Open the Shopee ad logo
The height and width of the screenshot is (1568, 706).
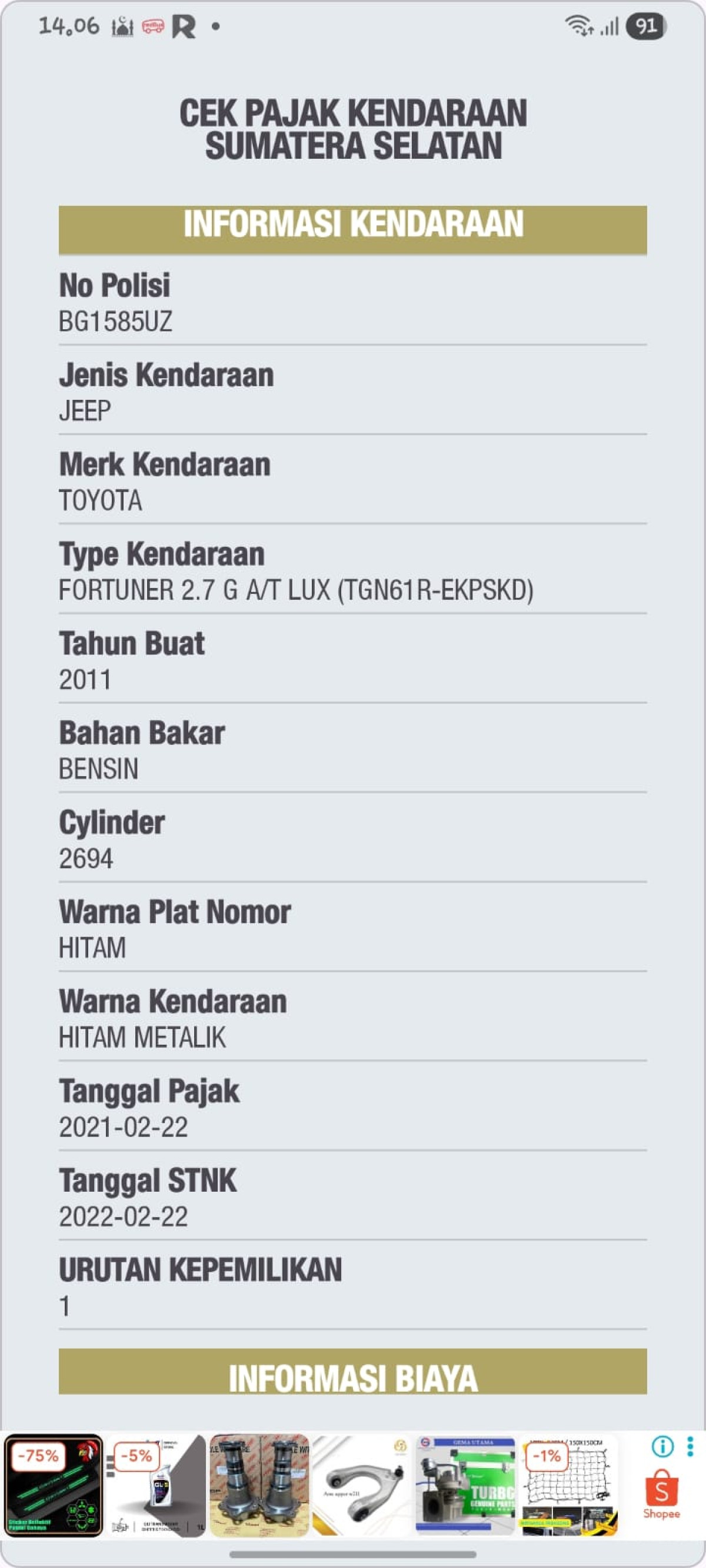(661, 1495)
